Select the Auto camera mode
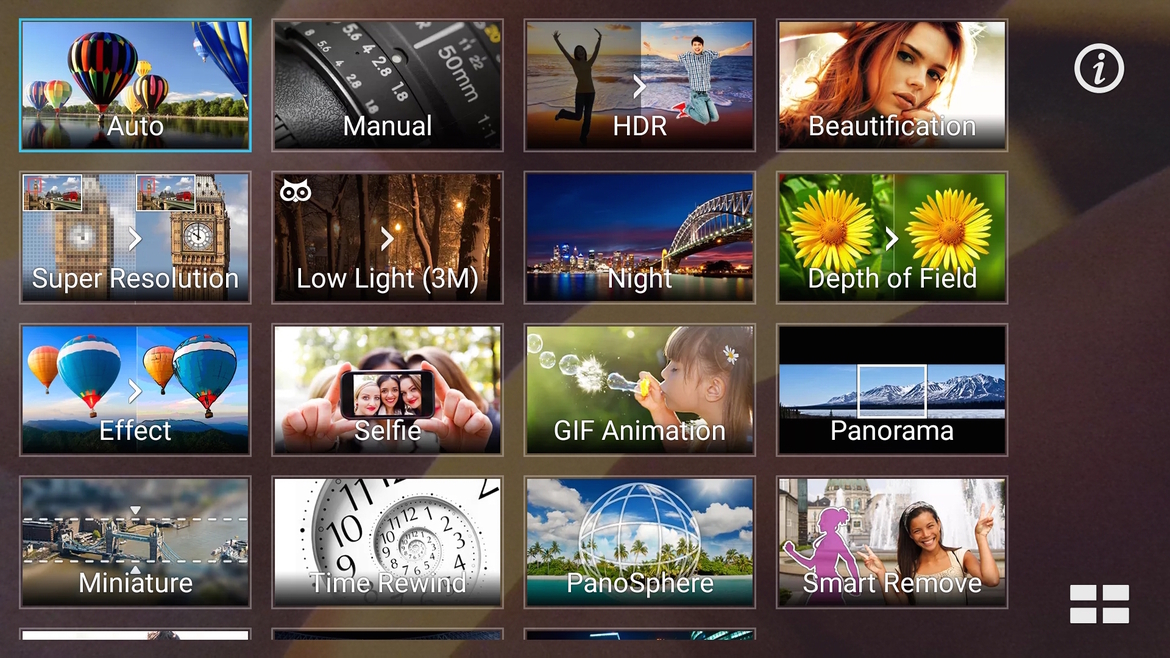 coord(135,86)
